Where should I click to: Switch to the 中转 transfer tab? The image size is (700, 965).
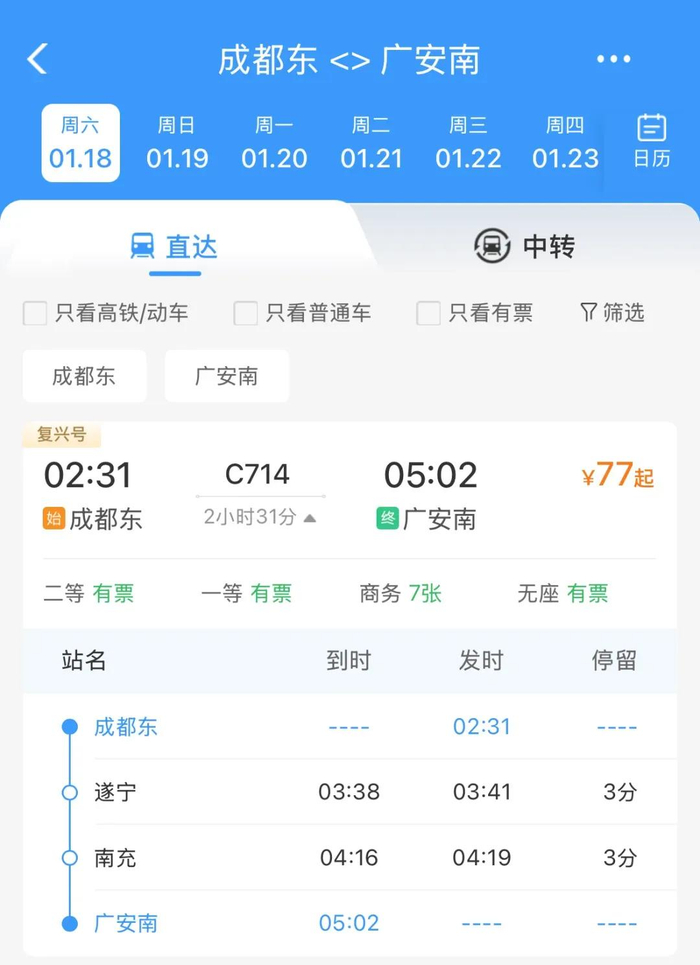tap(525, 246)
